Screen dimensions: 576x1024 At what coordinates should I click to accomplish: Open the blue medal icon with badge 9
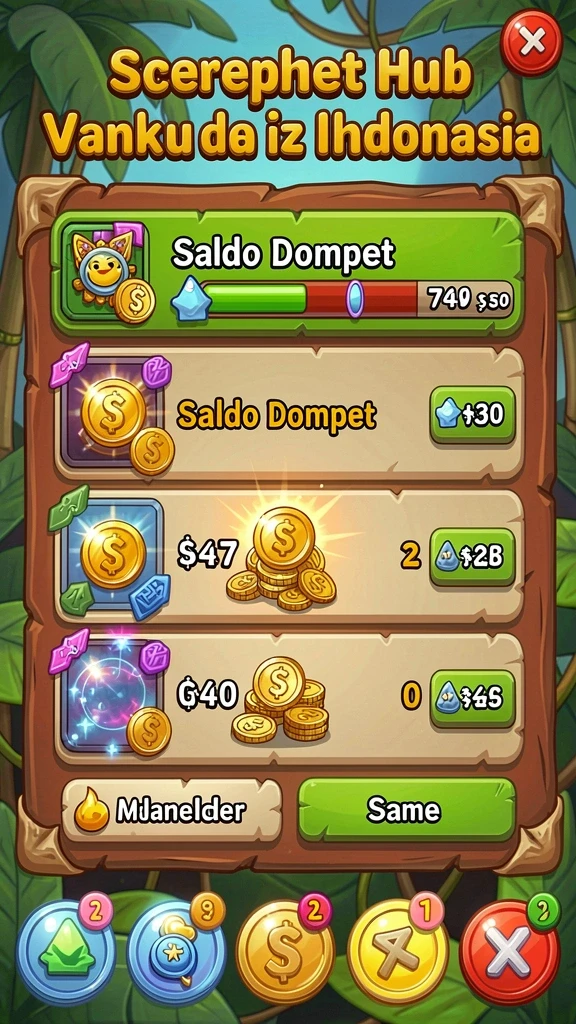[x=175, y=947]
